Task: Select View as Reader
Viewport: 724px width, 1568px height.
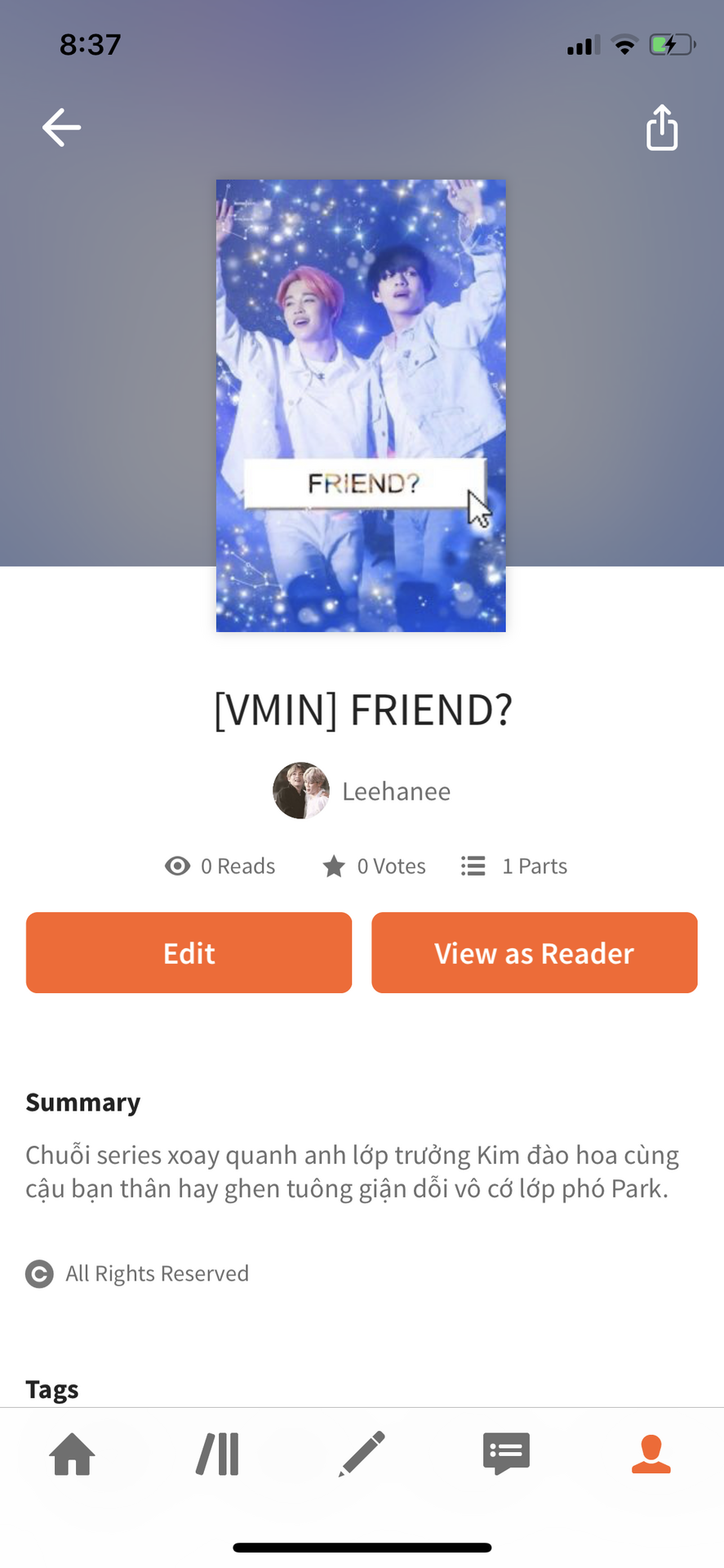Action: (x=534, y=952)
